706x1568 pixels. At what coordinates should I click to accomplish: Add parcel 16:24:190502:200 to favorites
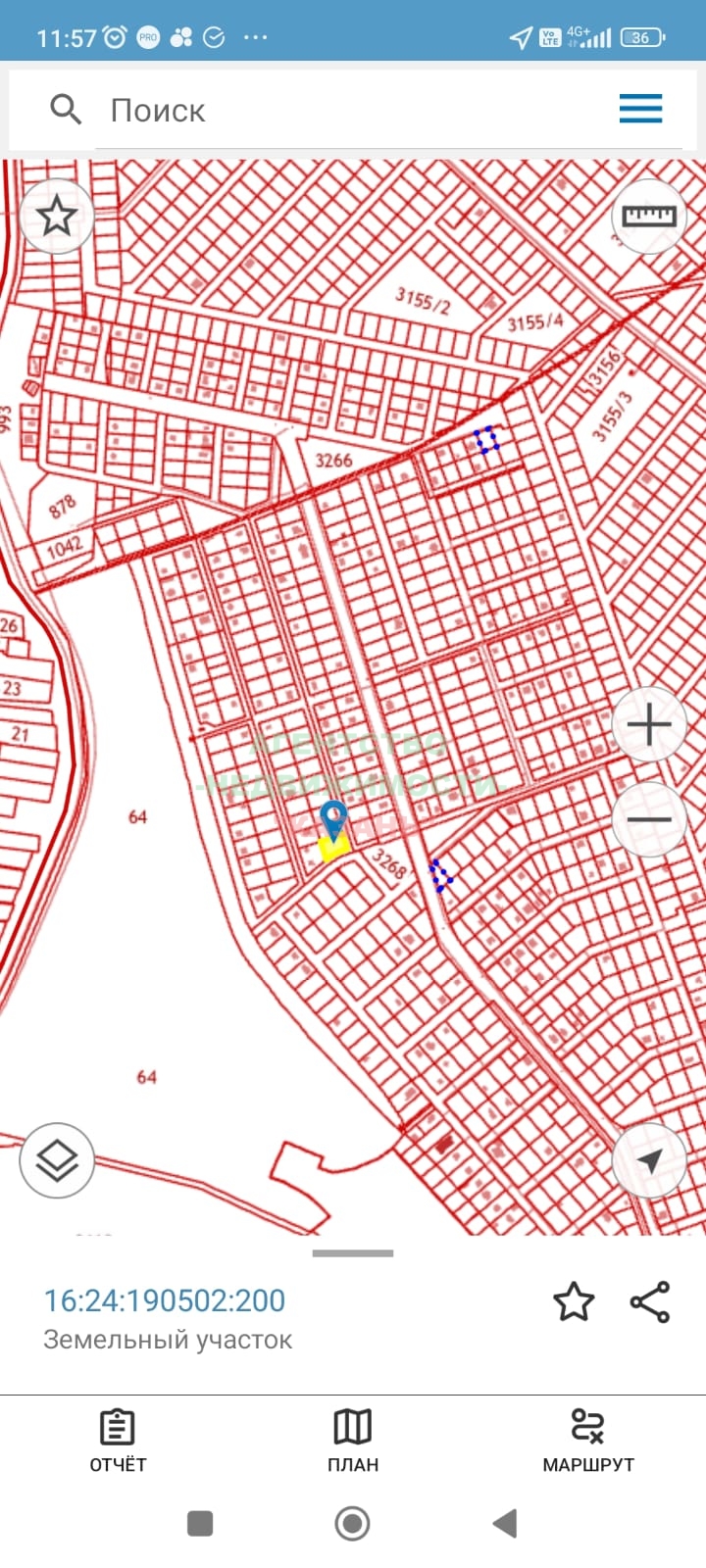(574, 1302)
